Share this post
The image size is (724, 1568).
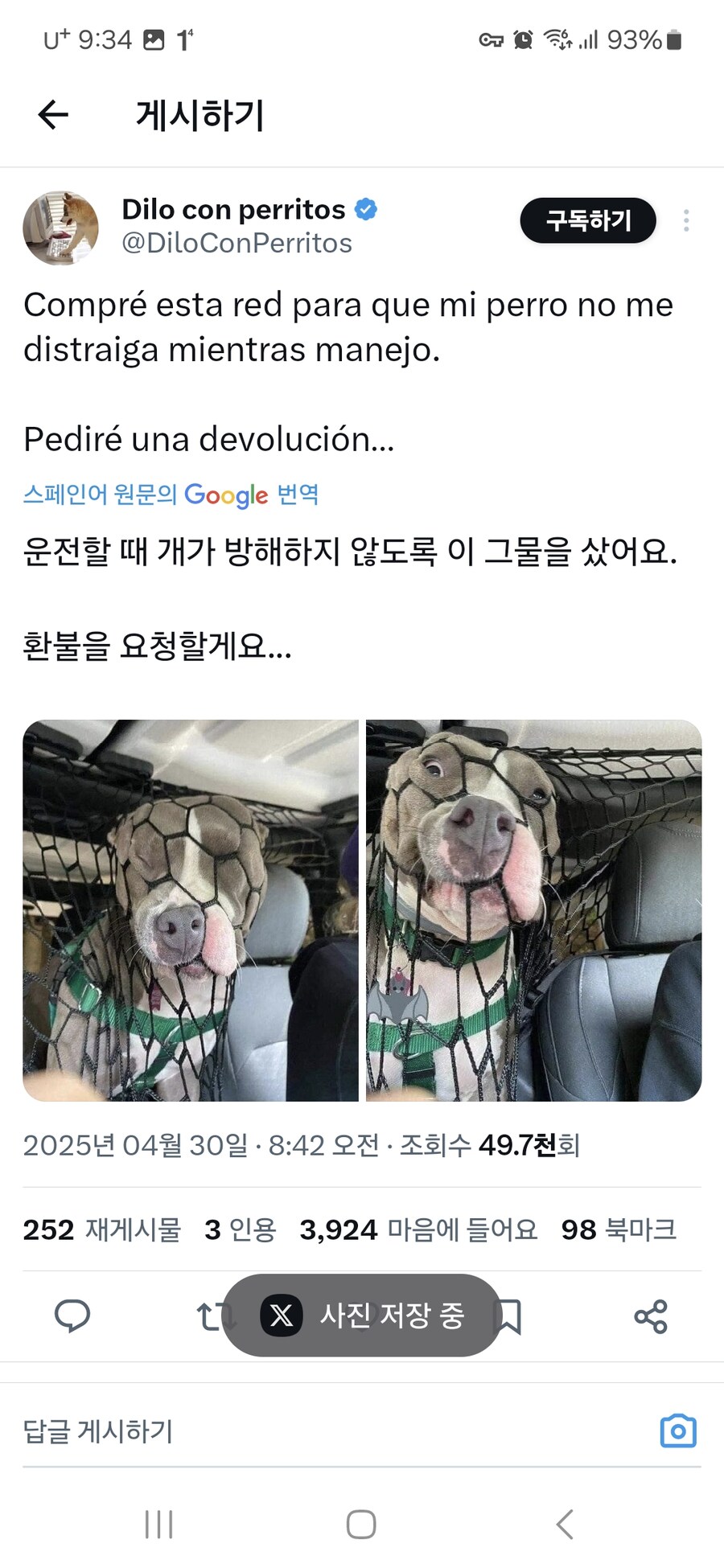[651, 1316]
